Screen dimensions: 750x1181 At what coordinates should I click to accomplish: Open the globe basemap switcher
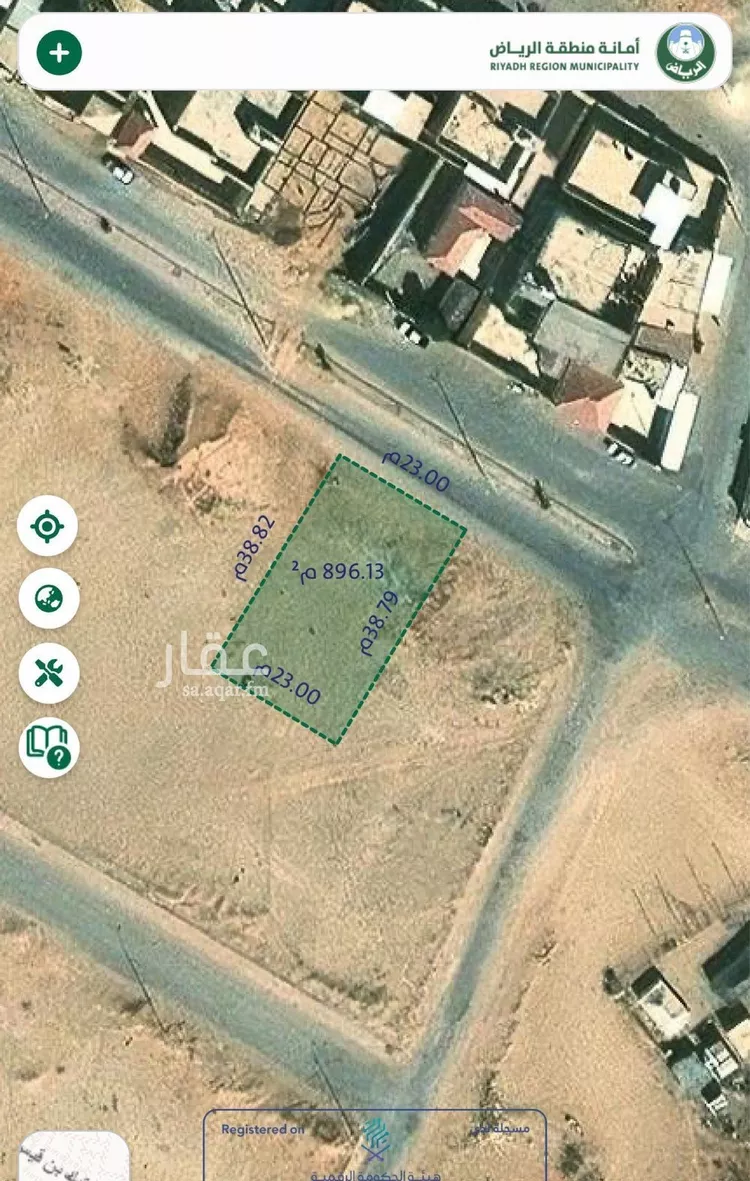(48, 598)
